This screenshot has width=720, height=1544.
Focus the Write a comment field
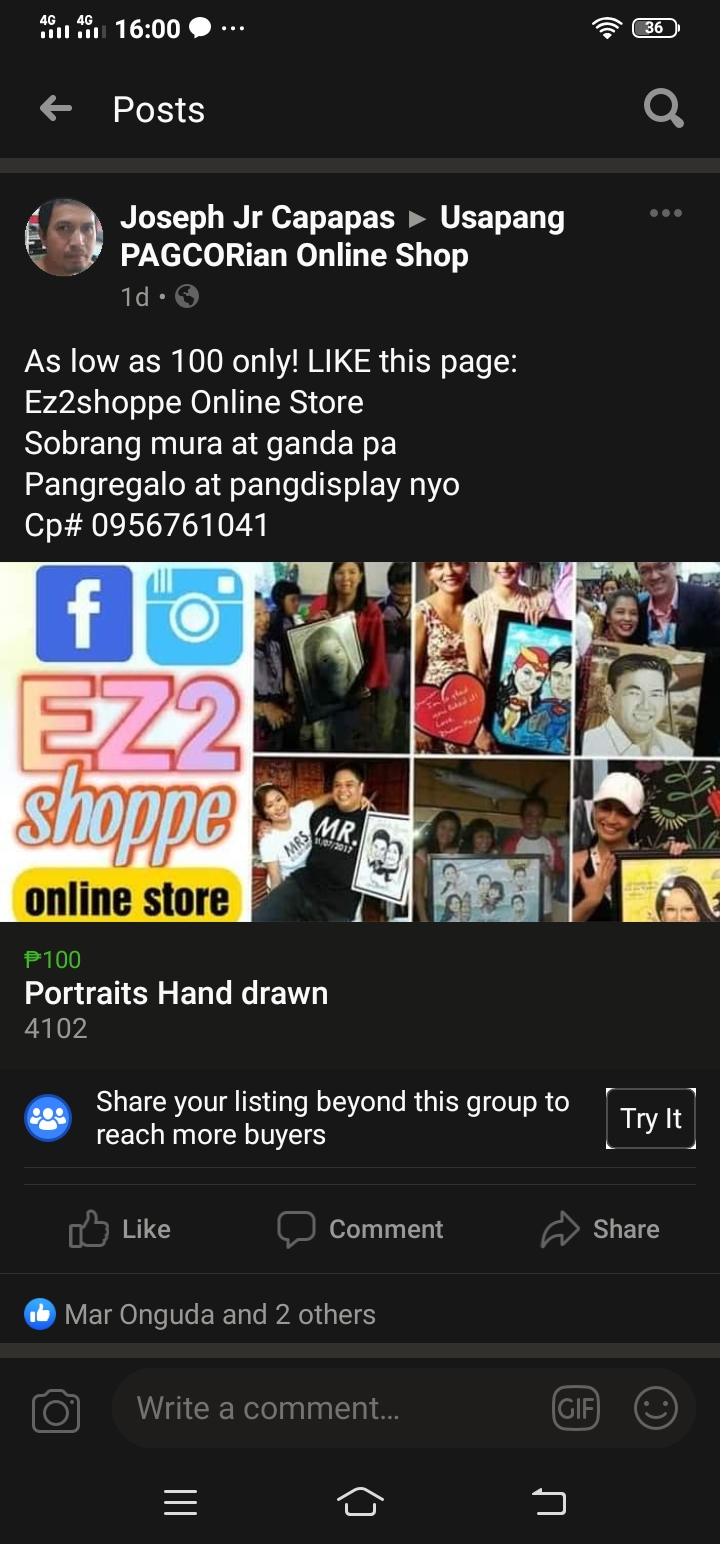(x=330, y=1409)
